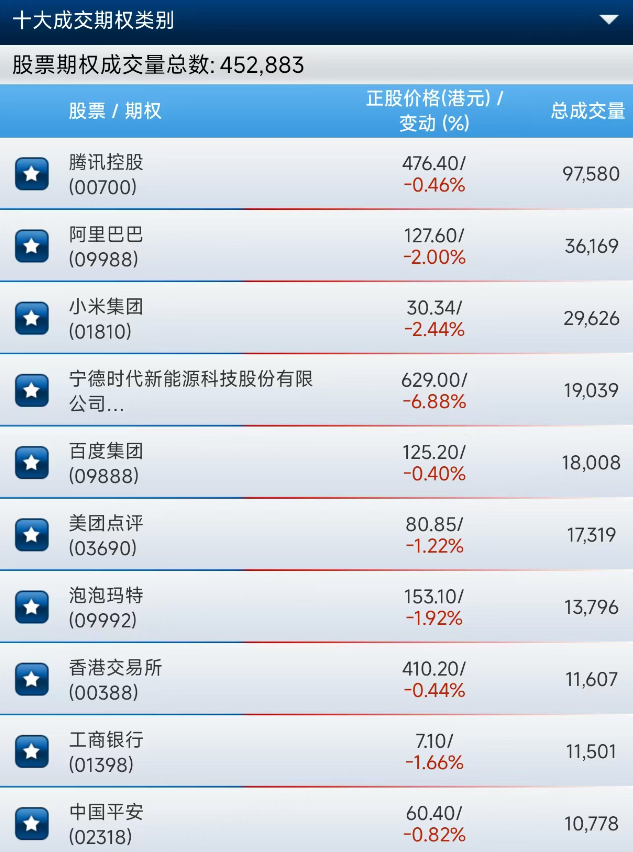The width and height of the screenshot is (633, 852).
Task: Star 香港交易所 (00388)
Action: click(32, 679)
